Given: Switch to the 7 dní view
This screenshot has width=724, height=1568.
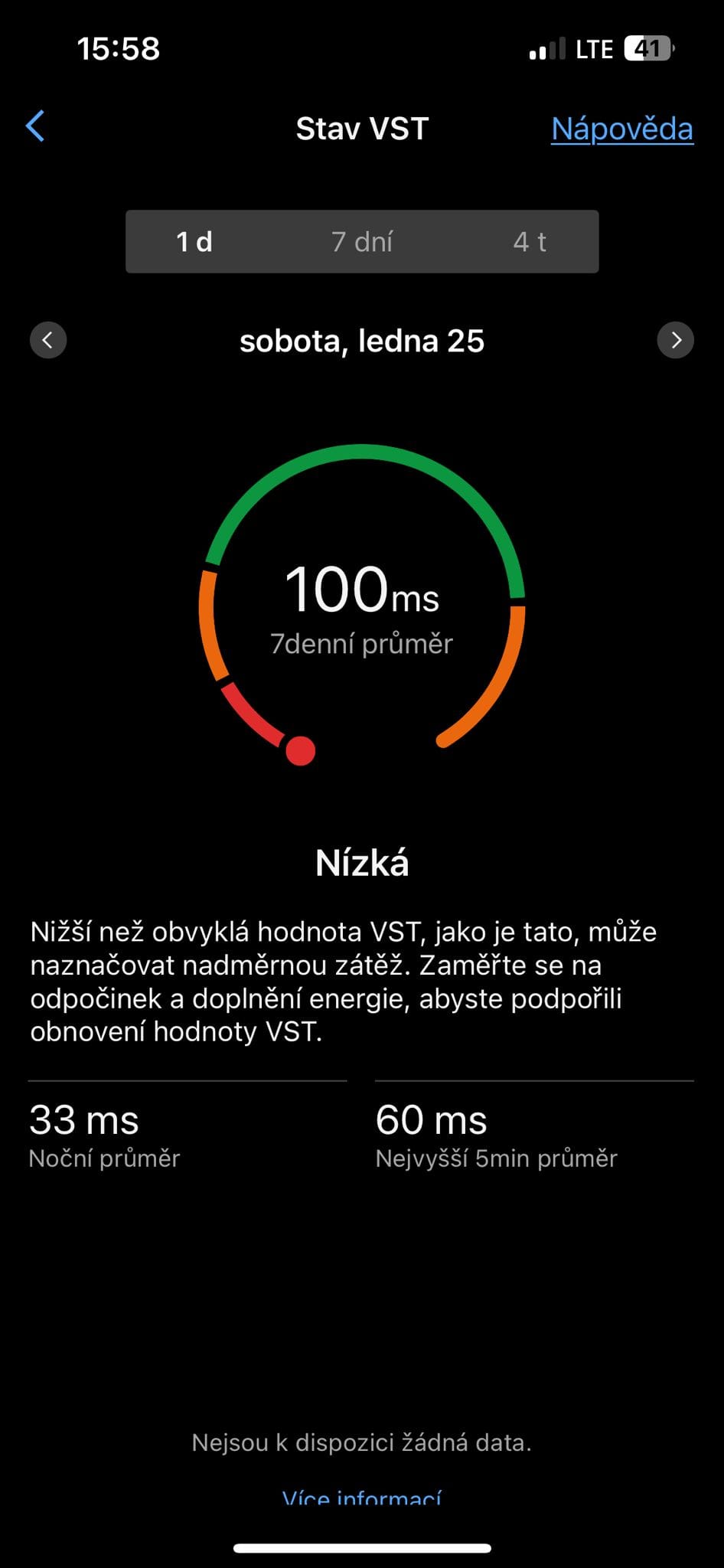Looking at the screenshot, I should coord(362,242).
